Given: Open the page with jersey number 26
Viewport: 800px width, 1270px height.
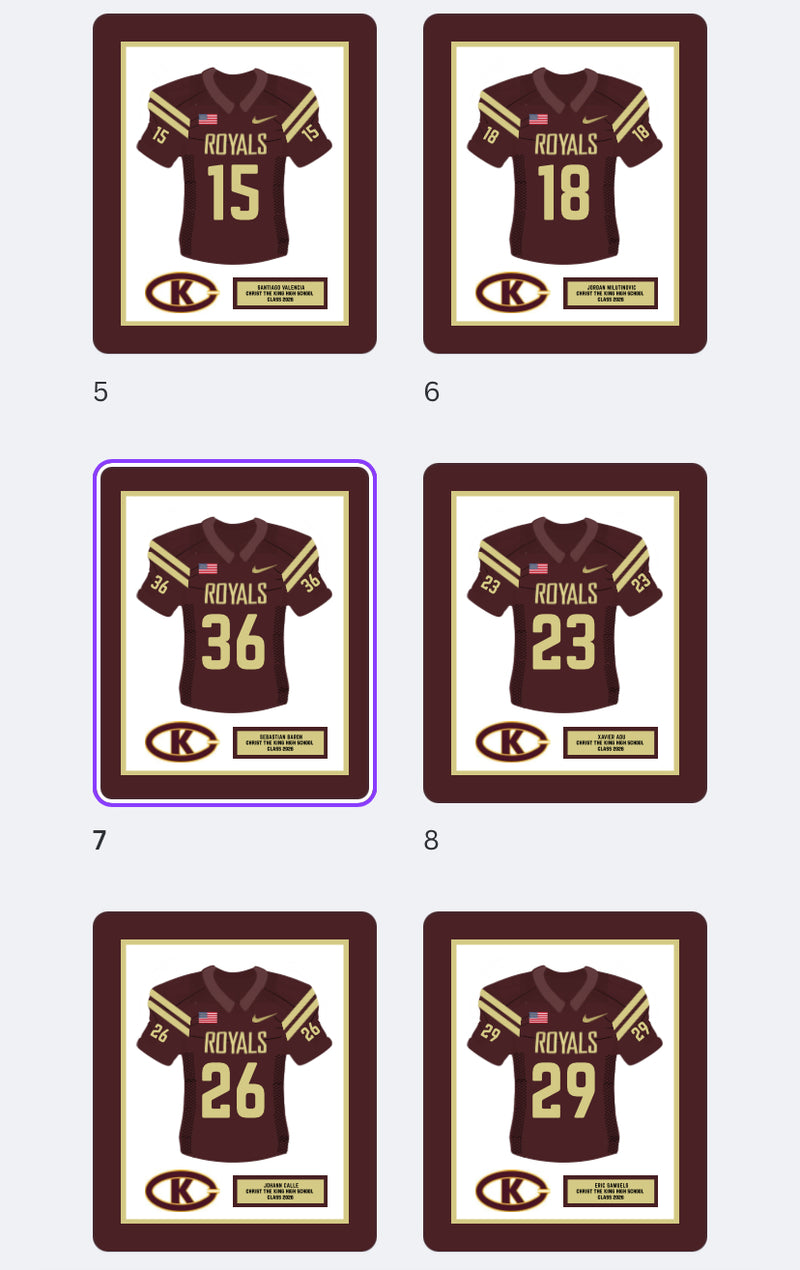Looking at the screenshot, I should tap(235, 1081).
